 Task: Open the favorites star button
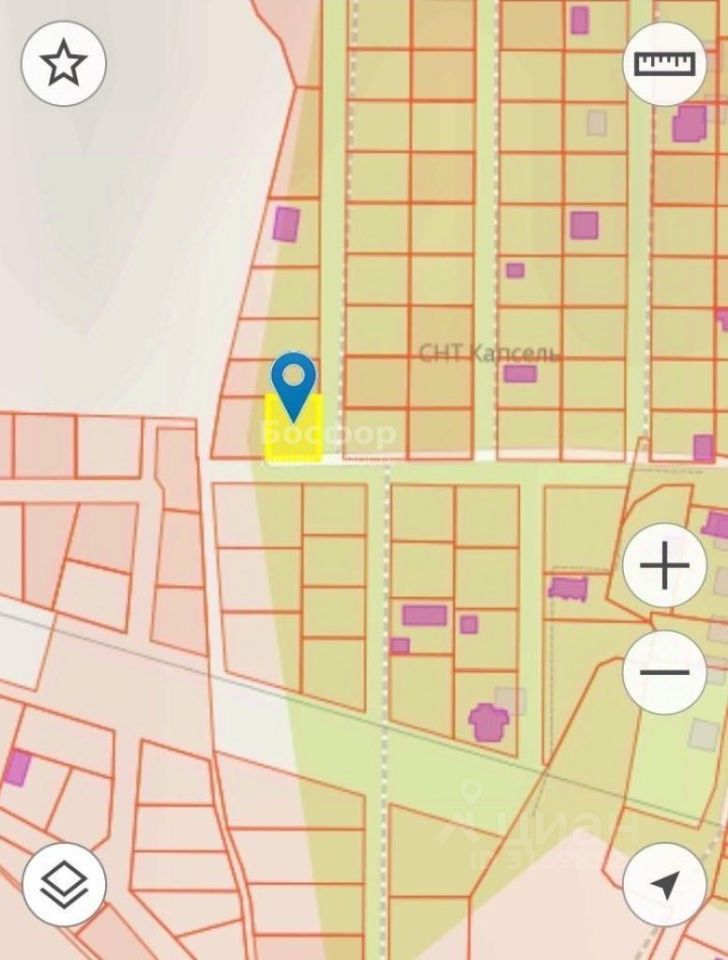pyautogui.click(x=64, y=64)
